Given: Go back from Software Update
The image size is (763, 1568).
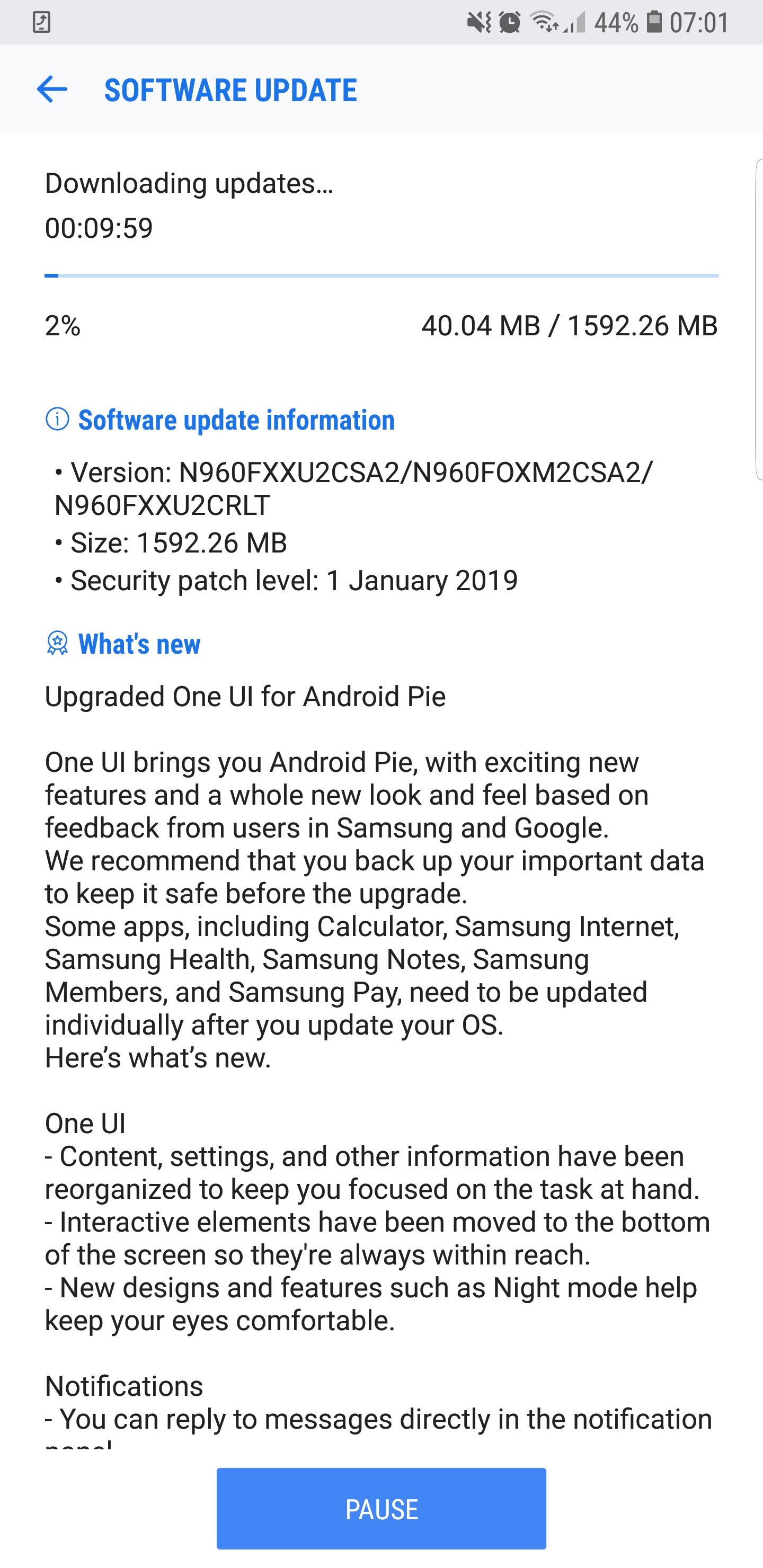Looking at the screenshot, I should coord(52,90).
